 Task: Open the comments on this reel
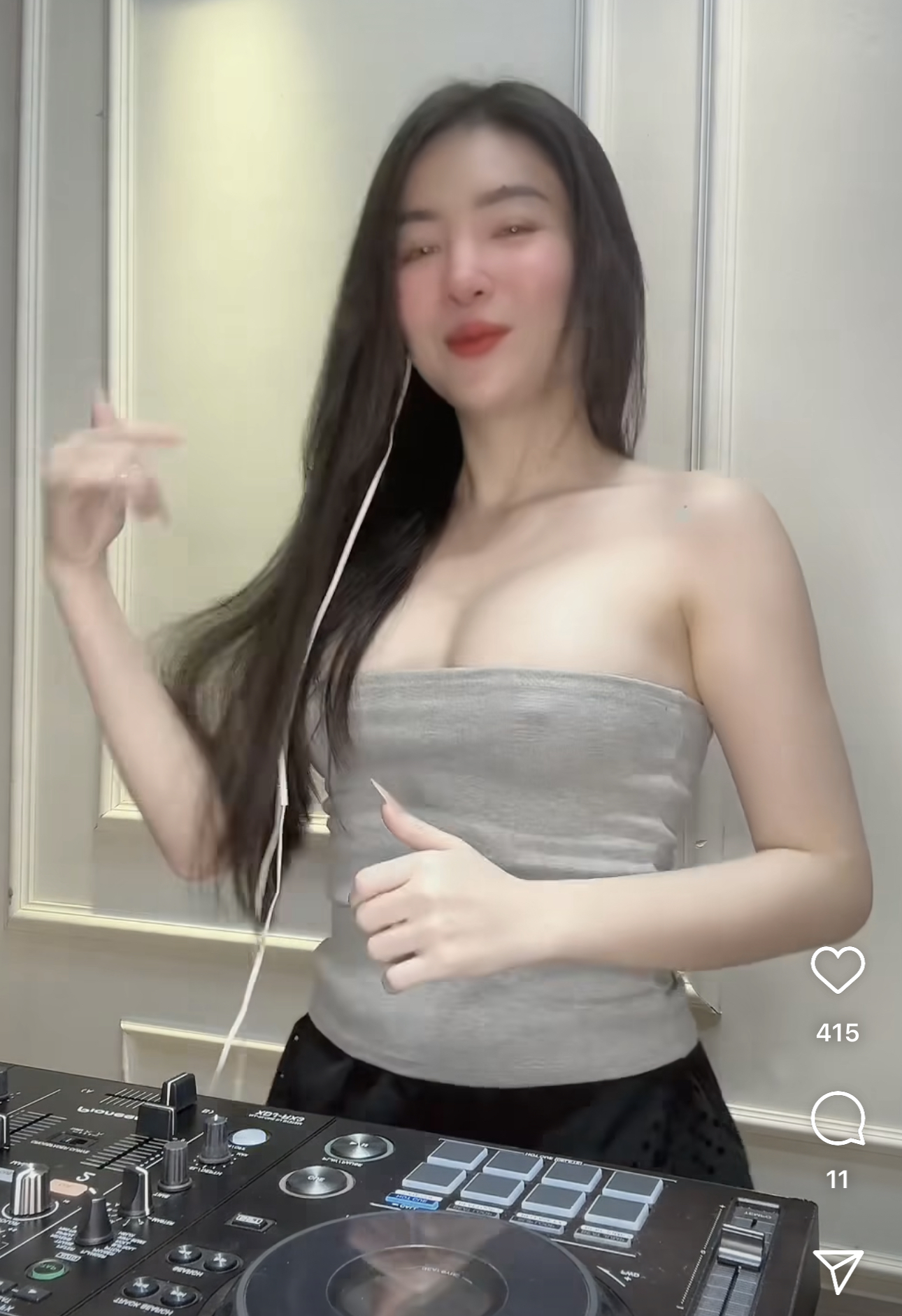[837, 1118]
